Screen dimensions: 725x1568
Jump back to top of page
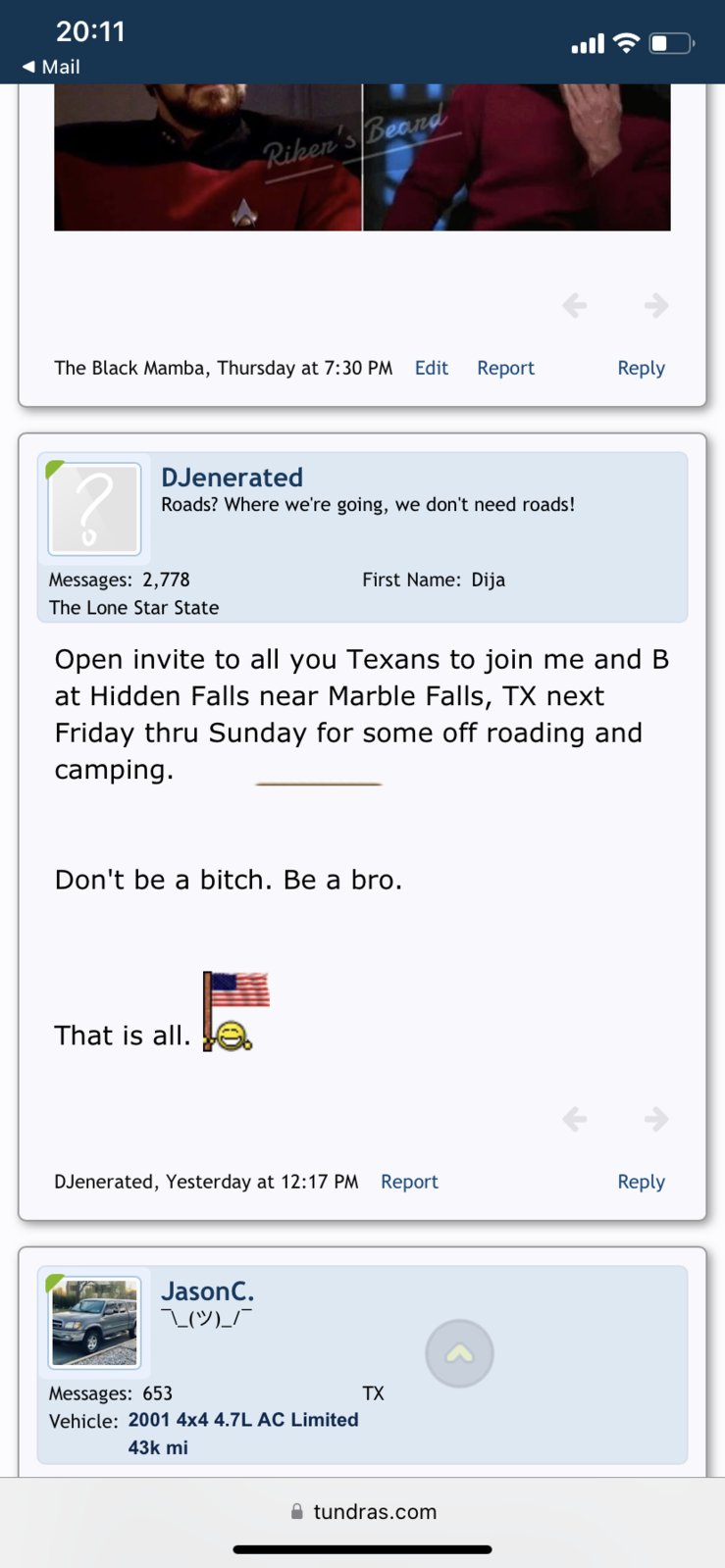pyautogui.click(x=459, y=1353)
